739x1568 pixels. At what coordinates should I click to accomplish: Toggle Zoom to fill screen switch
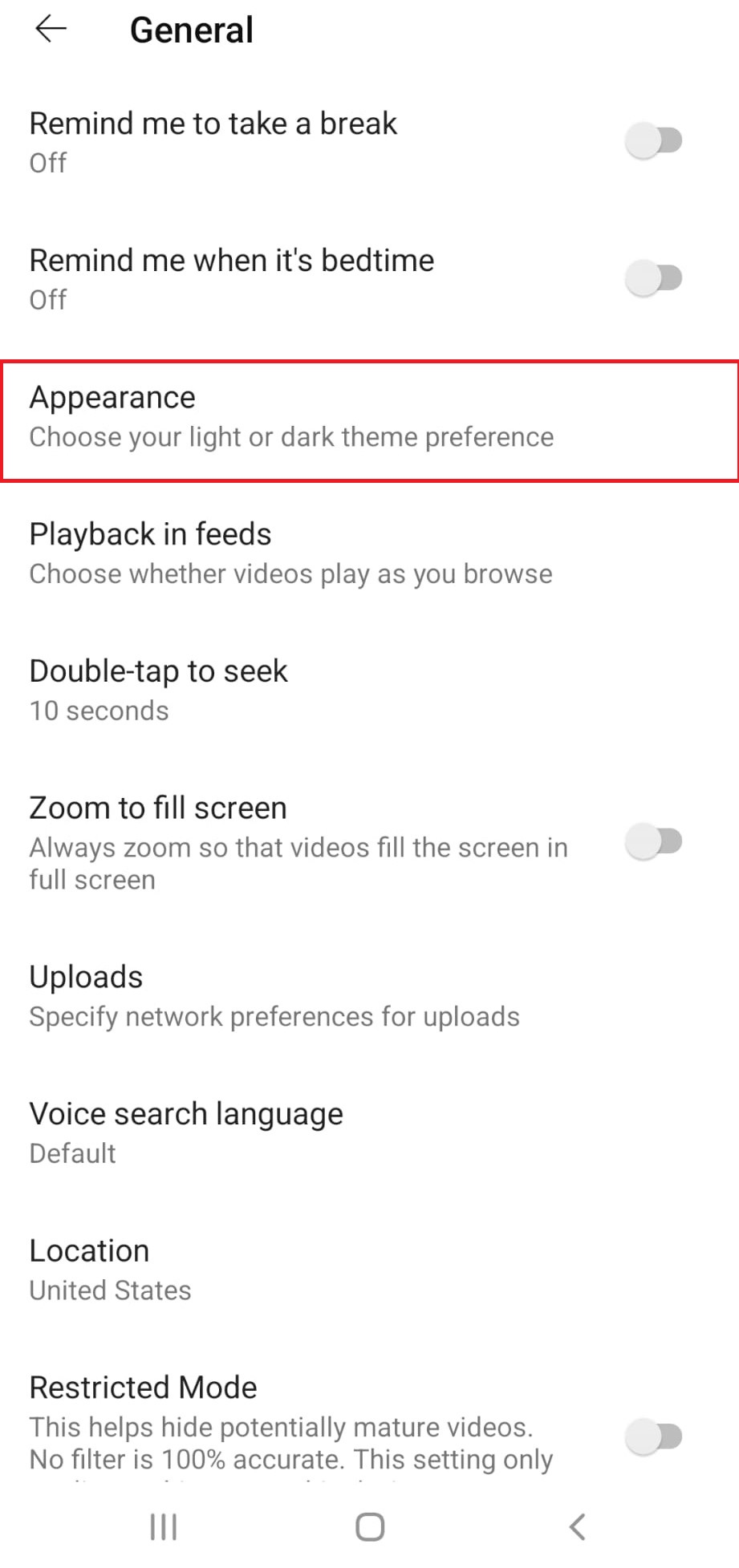(653, 842)
